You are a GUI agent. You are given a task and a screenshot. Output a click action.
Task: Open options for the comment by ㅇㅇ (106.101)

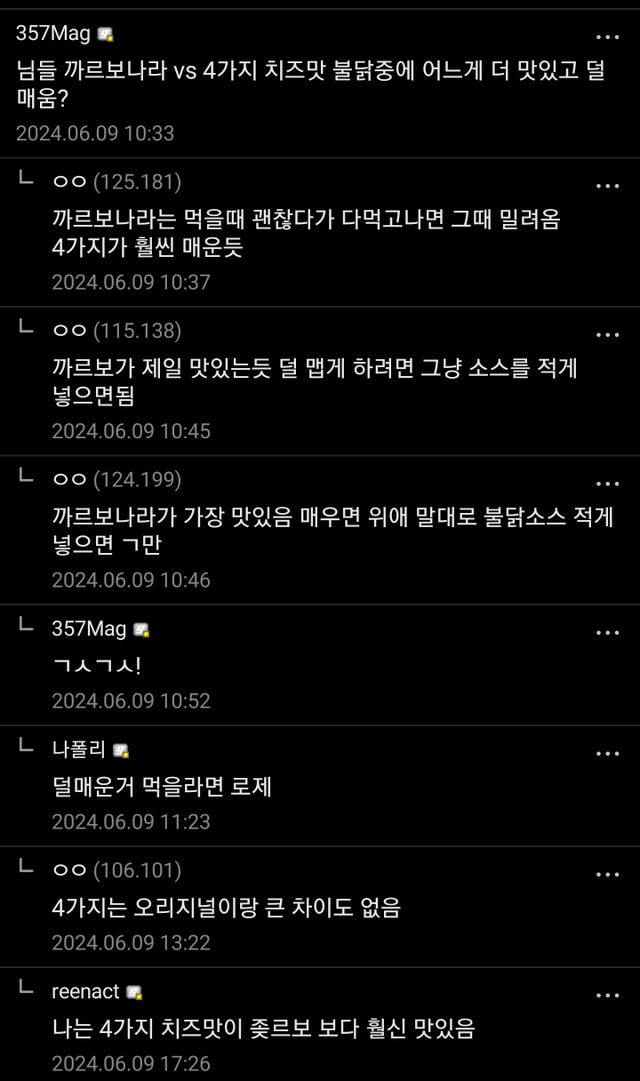pyautogui.click(x=607, y=875)
